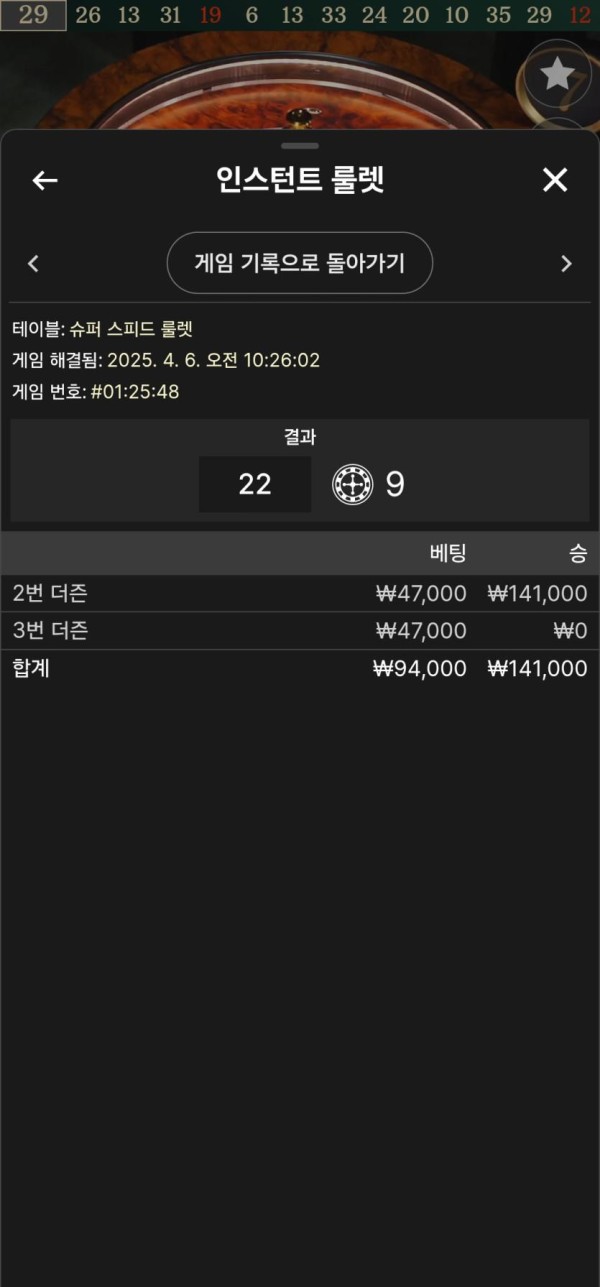Screen dimensions: 600x1287
Task: Go back with the top-left arrow
Action: [x=45, y=180]
